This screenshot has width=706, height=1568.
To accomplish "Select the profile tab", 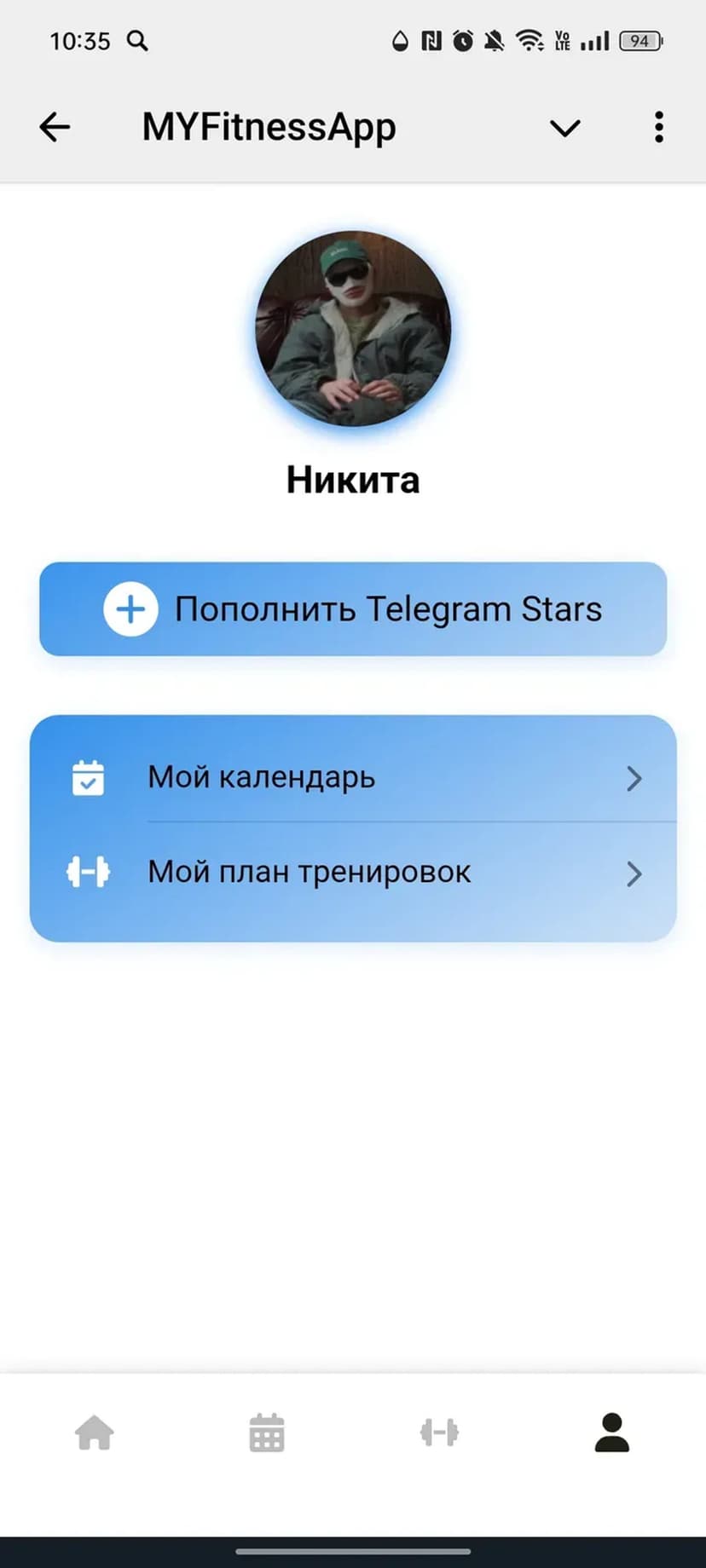I will click(611, 1433).
